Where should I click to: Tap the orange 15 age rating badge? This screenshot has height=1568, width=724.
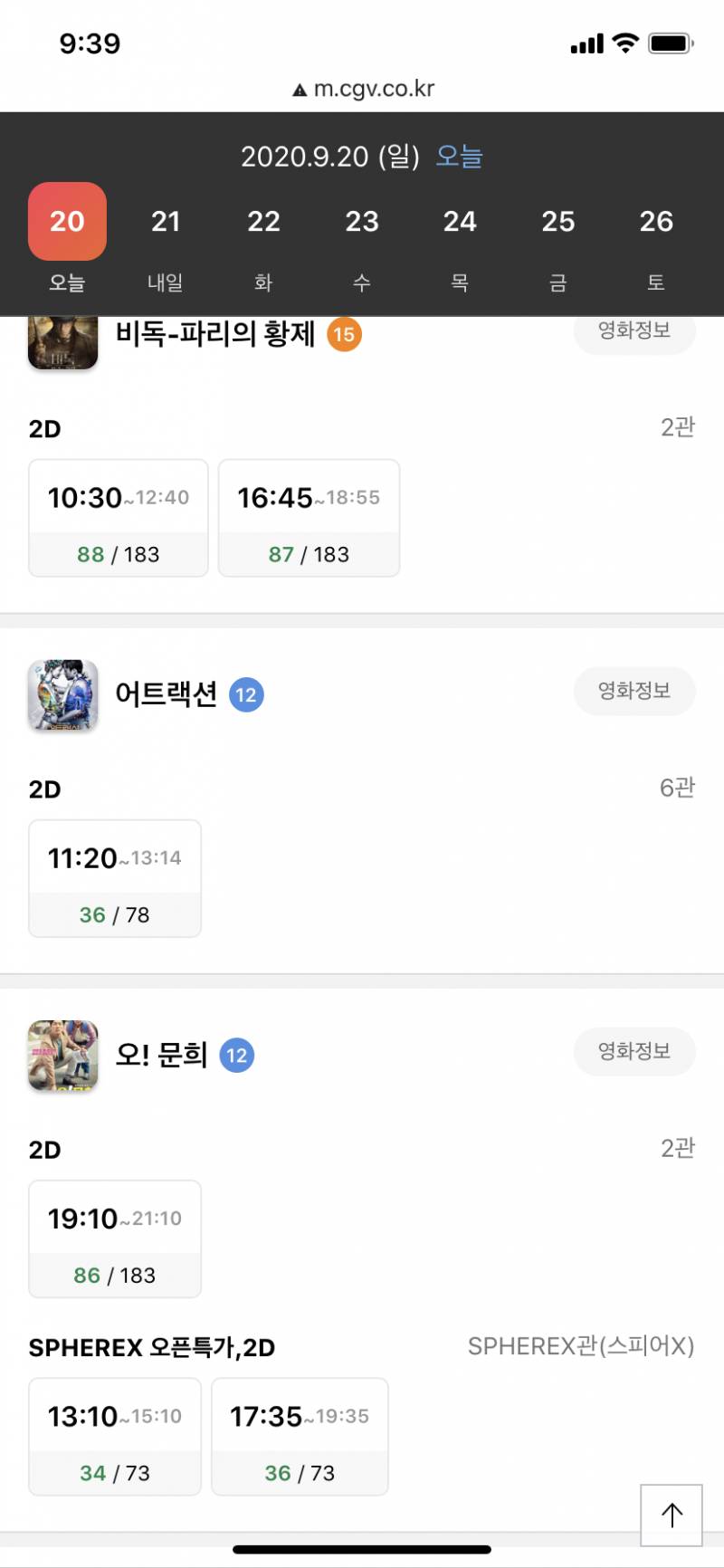click(x=341, y=334)
